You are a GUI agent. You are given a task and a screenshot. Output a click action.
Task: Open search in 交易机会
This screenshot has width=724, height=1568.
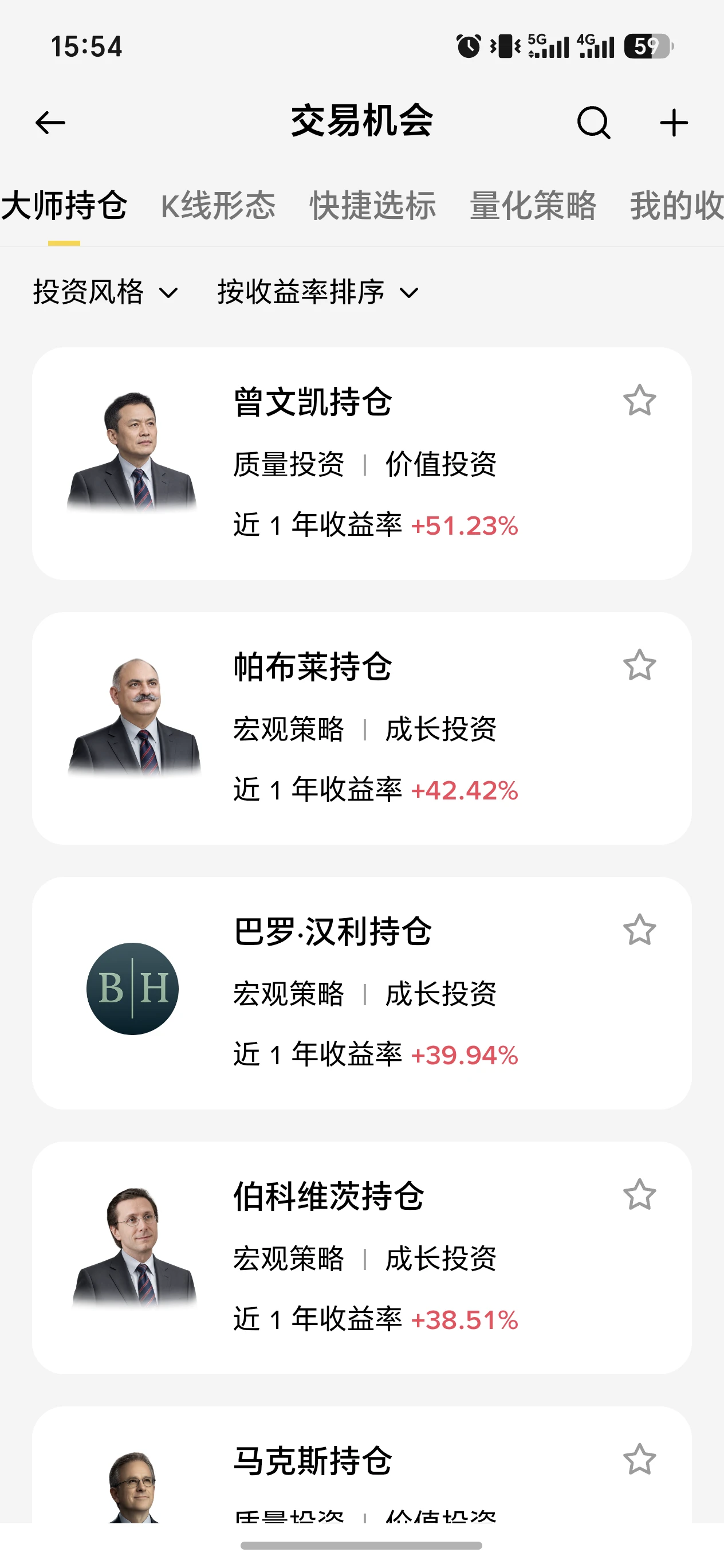click(593, 123)
